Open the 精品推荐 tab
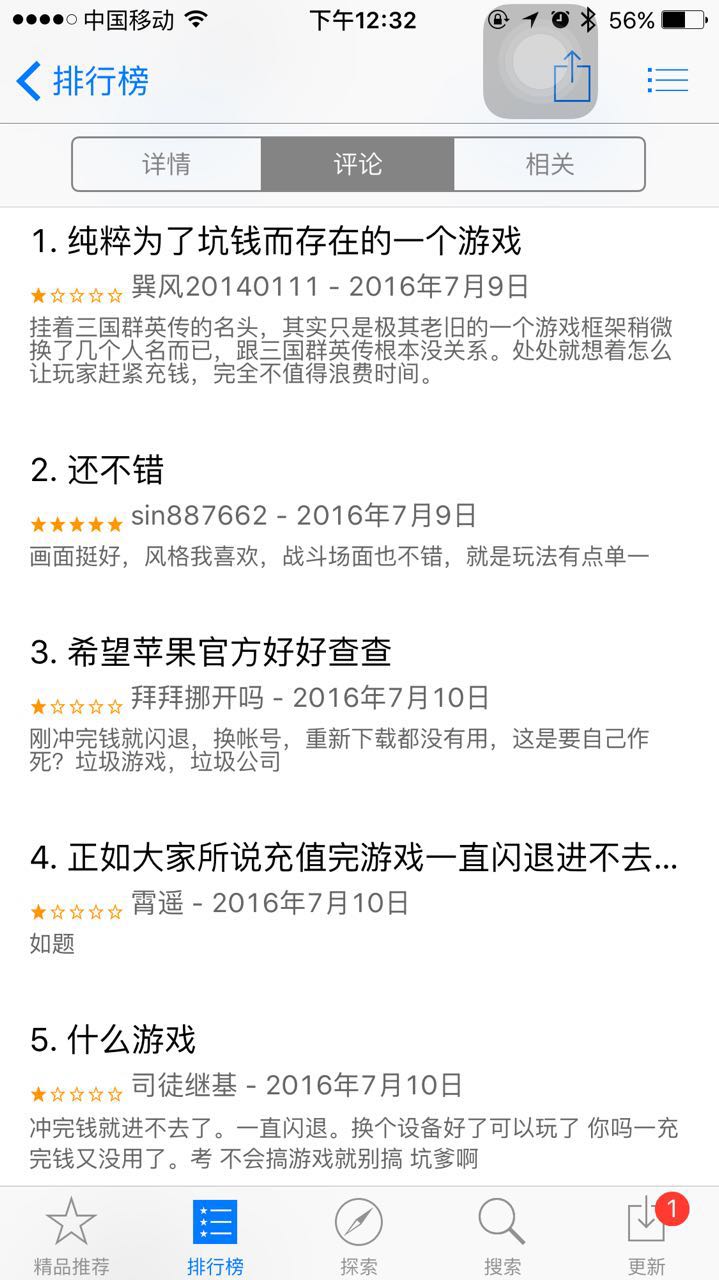This screenshot has height=1280, width=719. (x=71, y=1236)
